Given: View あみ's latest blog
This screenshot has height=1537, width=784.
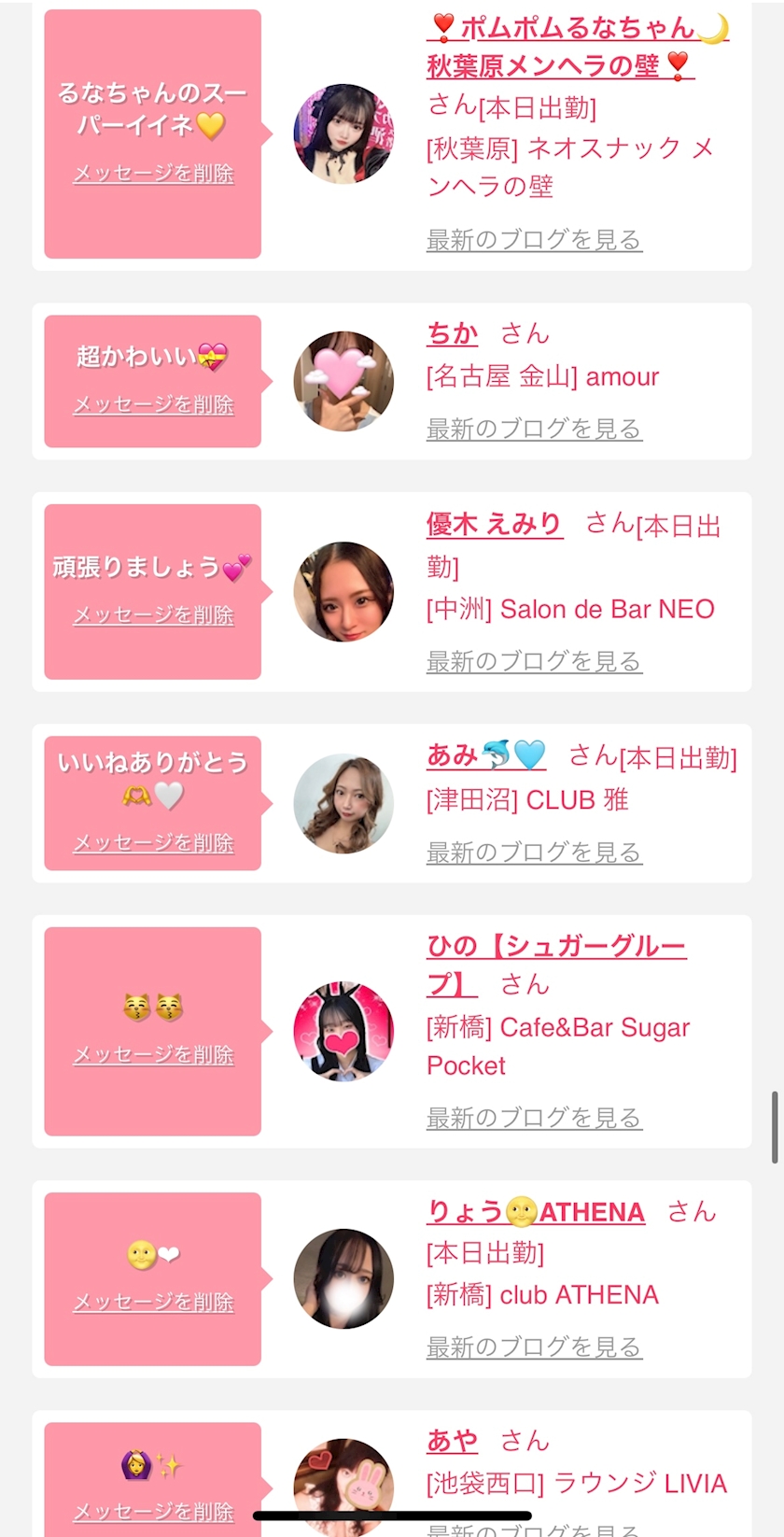Looking at the screenshot, I should coord(534,852).
